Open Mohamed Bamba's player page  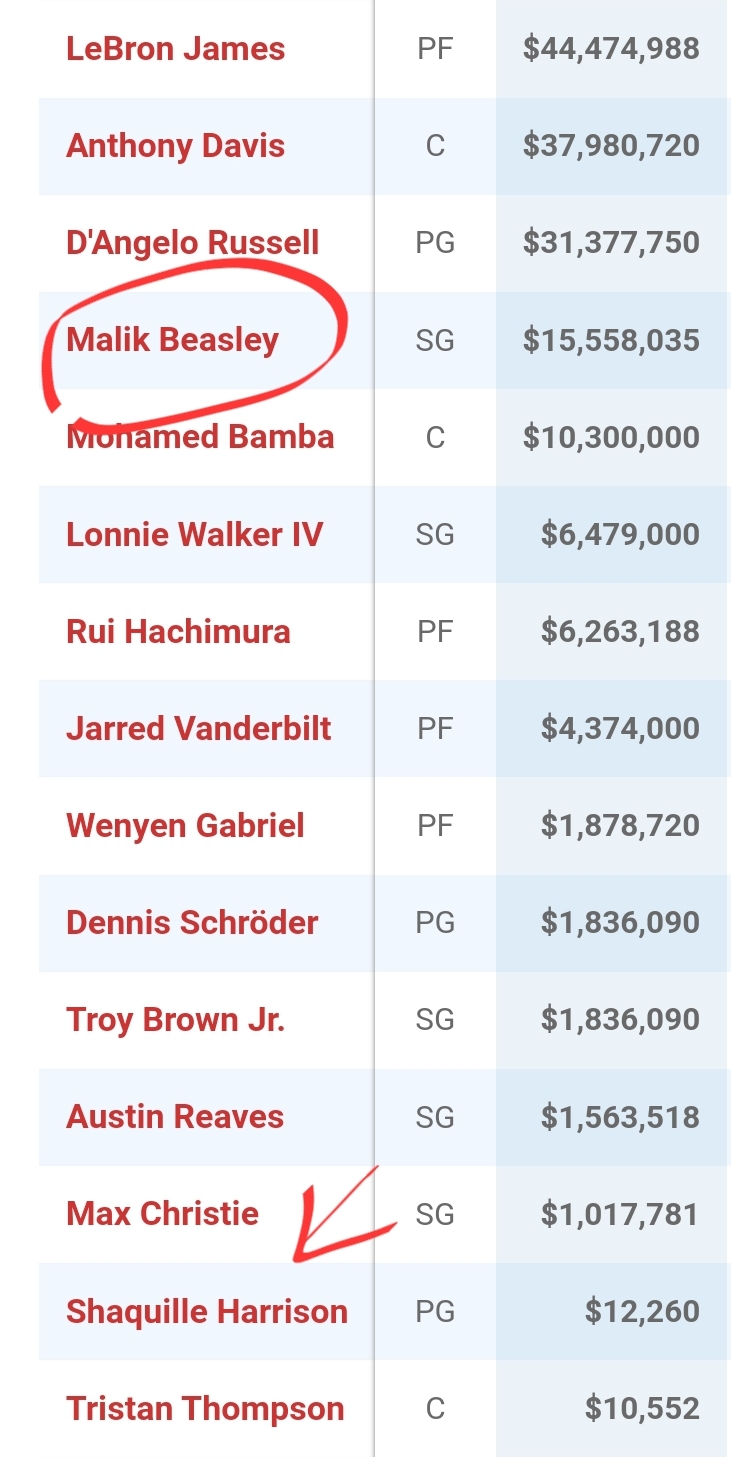click(200, 437)
